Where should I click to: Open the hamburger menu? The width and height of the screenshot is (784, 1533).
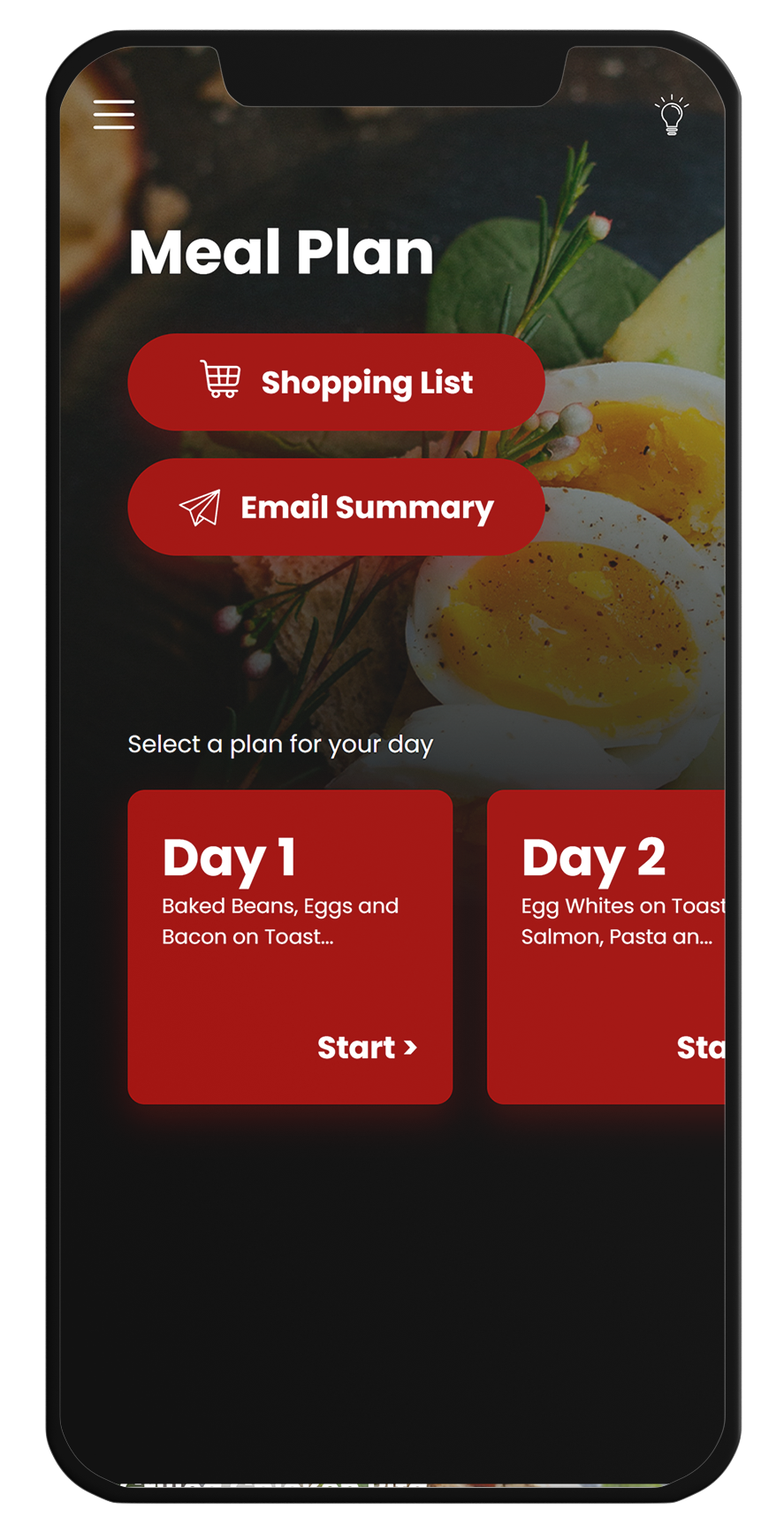114,115
